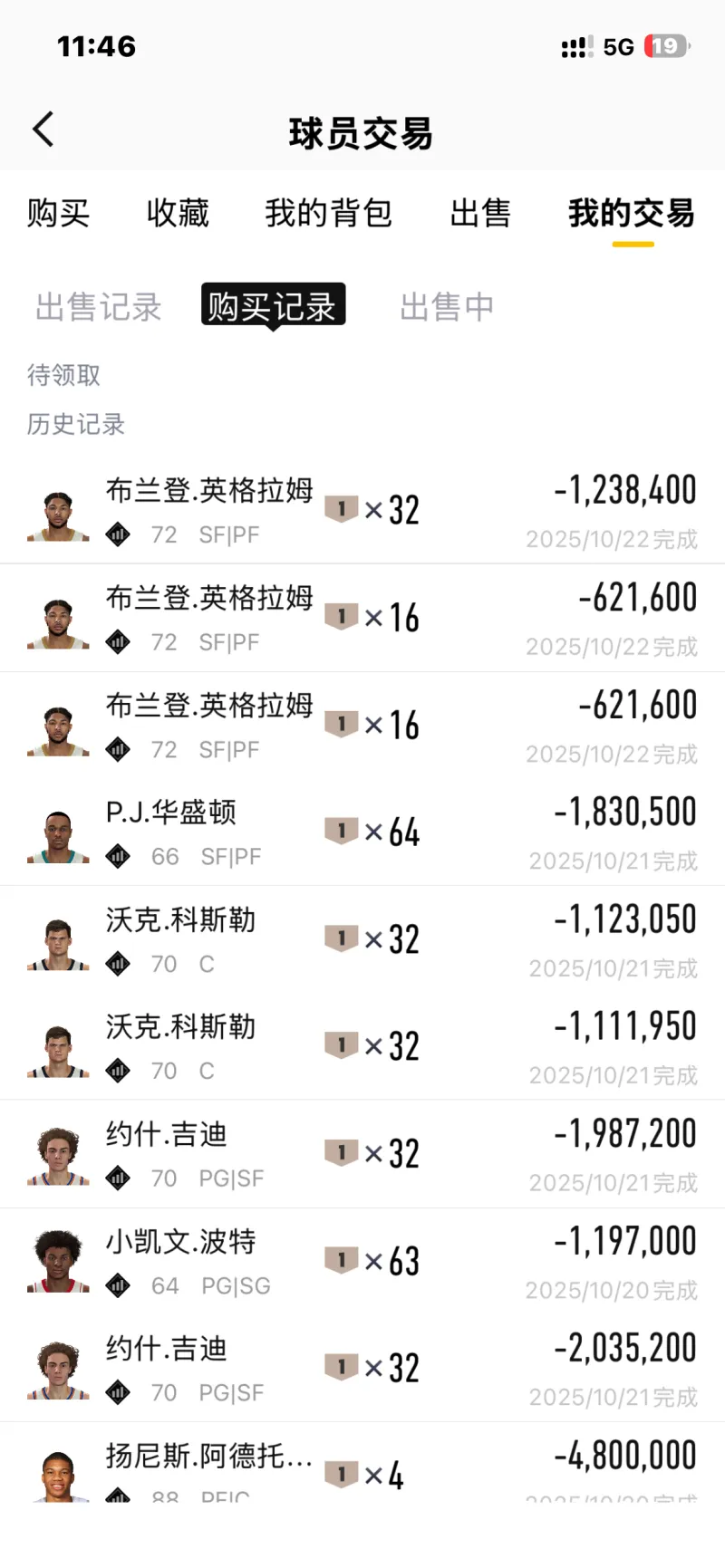Viewport: 725px width, 1568px height.
Task: Open 约什.吉迪 record costing 1,987,200
Action: [362, 1154]
